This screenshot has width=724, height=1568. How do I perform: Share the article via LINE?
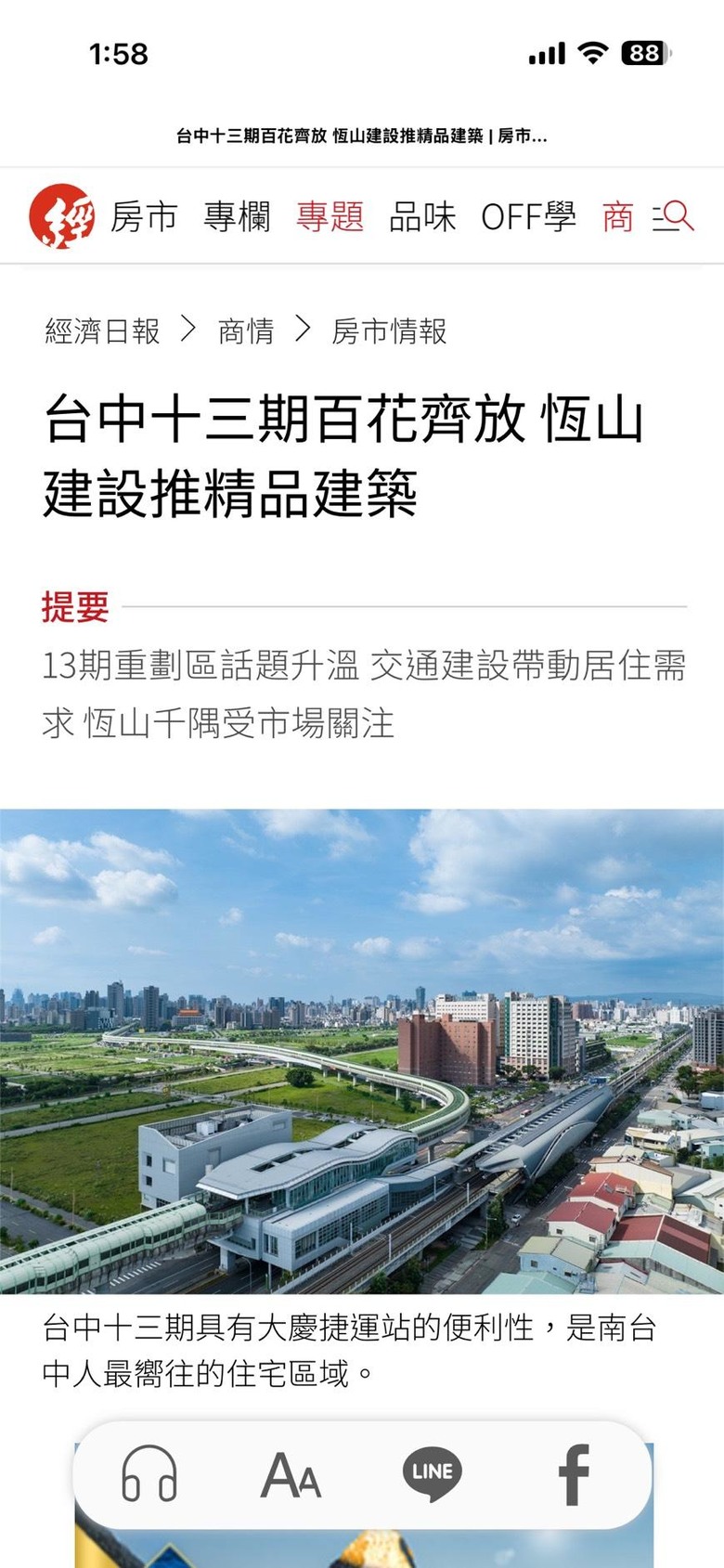click(x=433, y=1474)
